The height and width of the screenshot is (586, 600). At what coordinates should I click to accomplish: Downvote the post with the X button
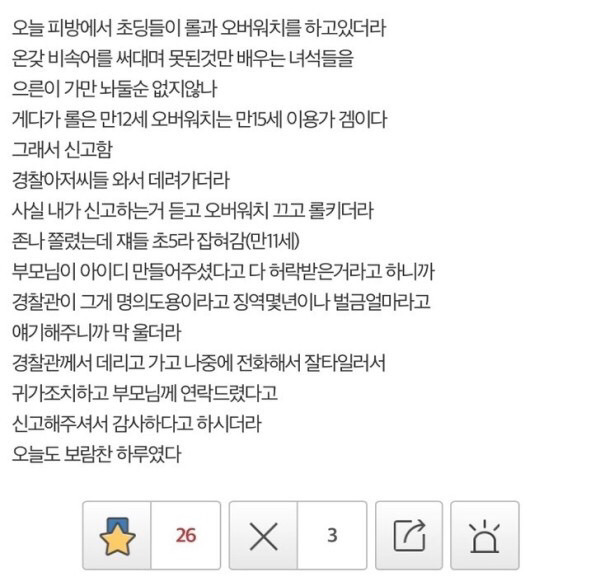click(x=263, y=535)
